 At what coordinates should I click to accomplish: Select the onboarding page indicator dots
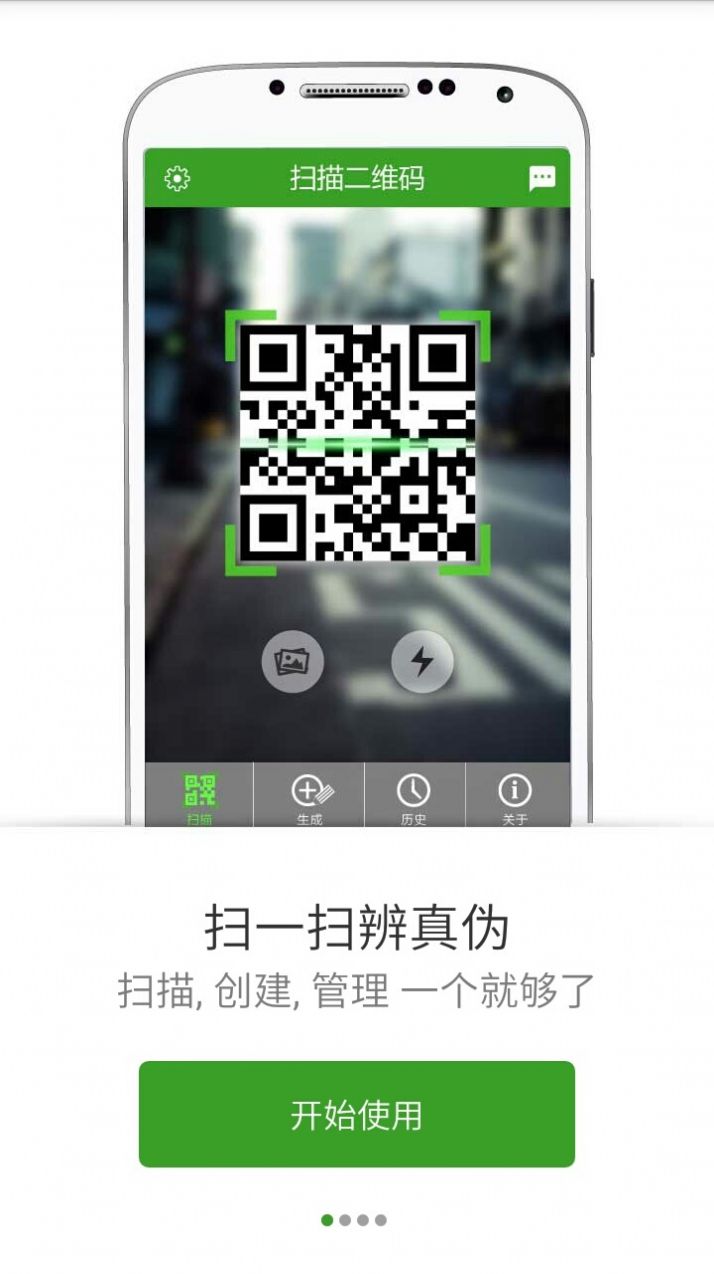[354, 1220]
